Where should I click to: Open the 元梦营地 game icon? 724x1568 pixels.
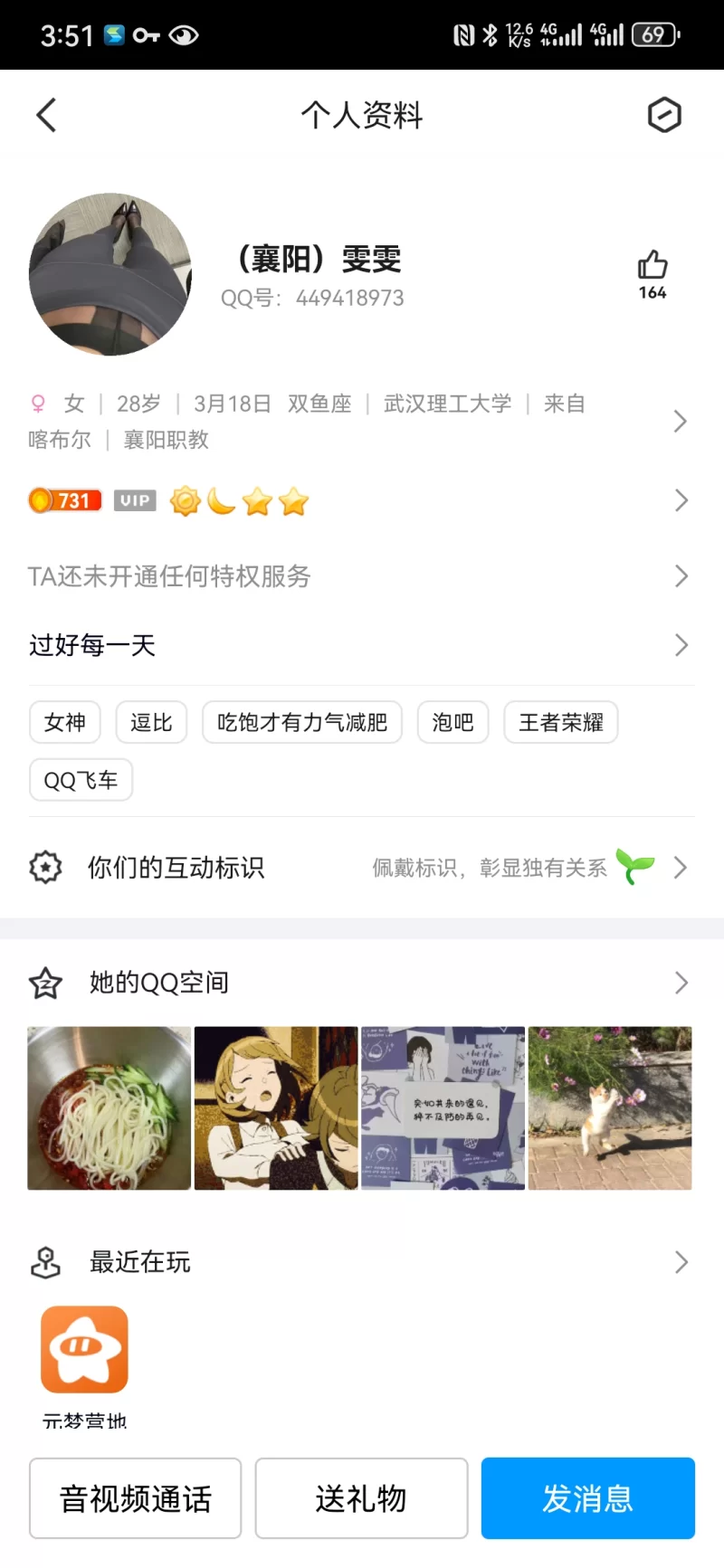pyautogui.click(x=84, y=1349)
